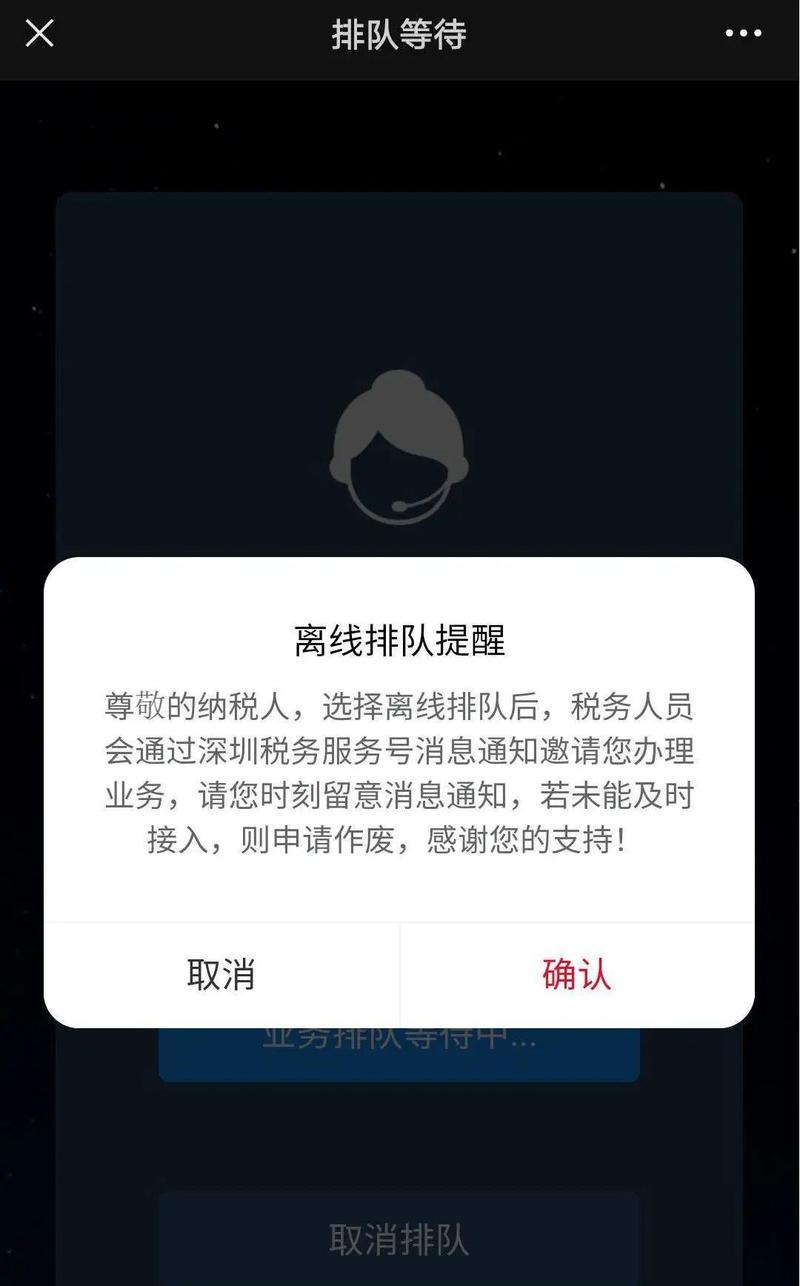Tap 取消 in the offline queue dialog
Image resolution: width=800 pixels, height=1286 pixels.
tap(221, 974)
